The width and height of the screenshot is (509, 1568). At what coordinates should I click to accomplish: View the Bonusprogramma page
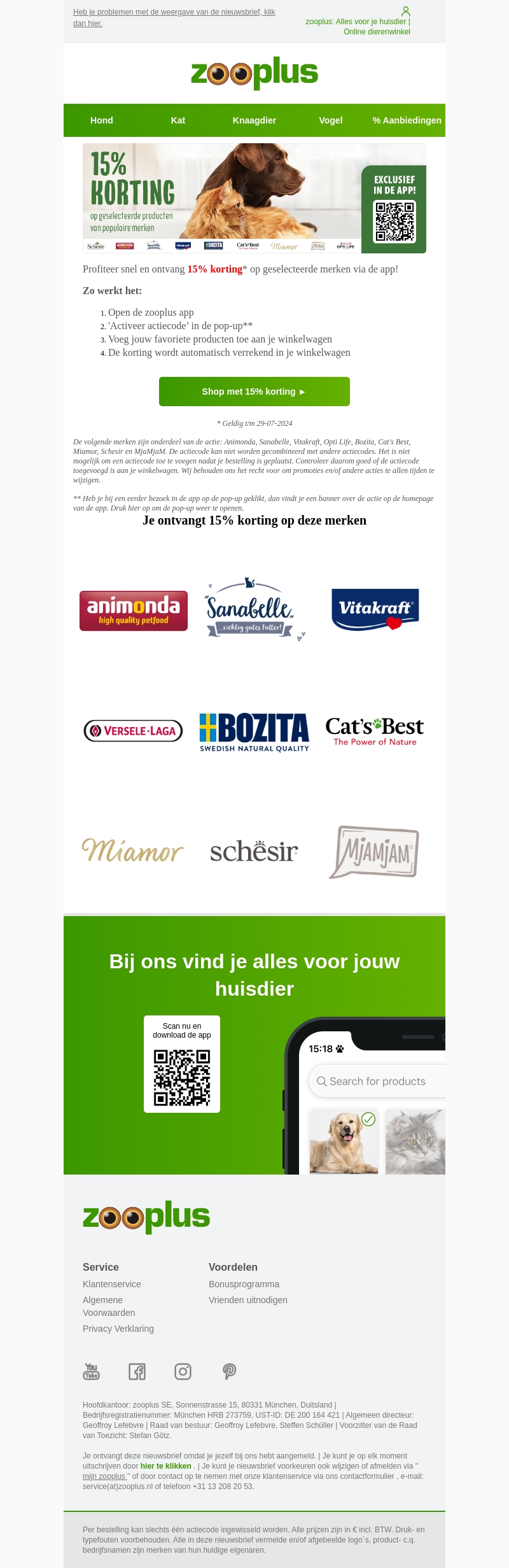click(x=244, y=1284)
